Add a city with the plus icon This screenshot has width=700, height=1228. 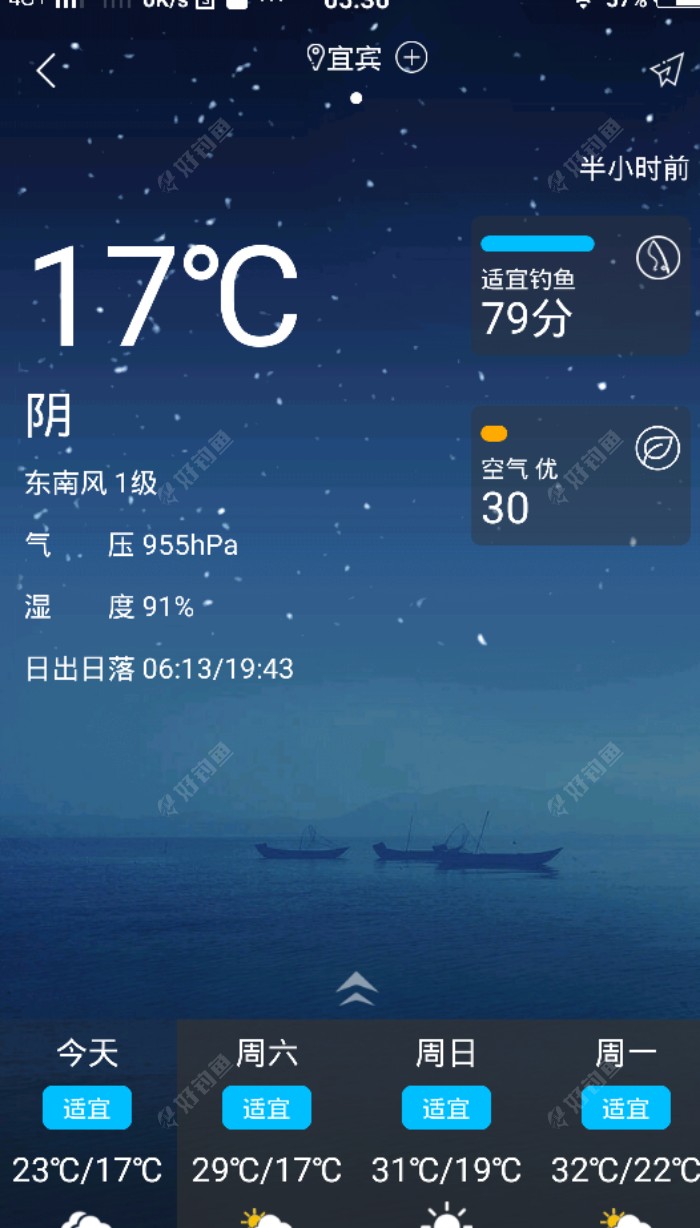(x=411, y=58)
